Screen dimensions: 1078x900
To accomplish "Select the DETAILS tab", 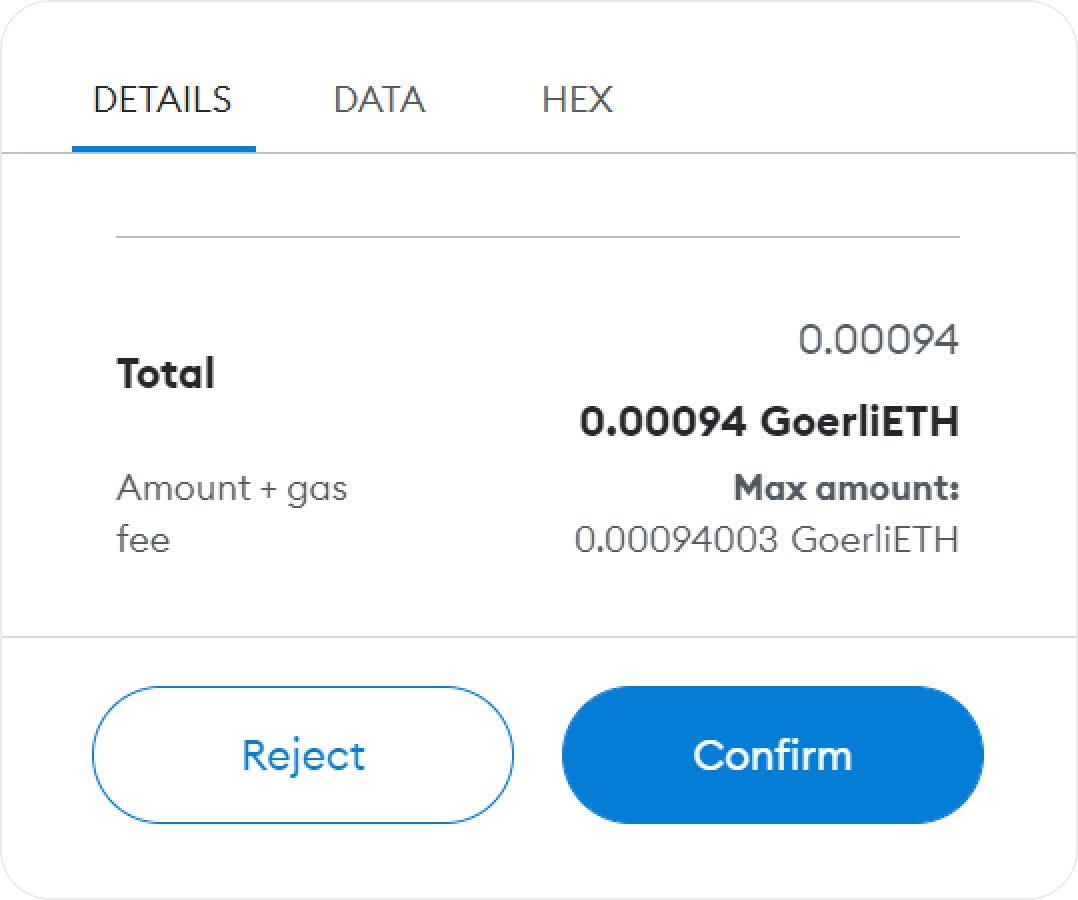I will (163, 100).
